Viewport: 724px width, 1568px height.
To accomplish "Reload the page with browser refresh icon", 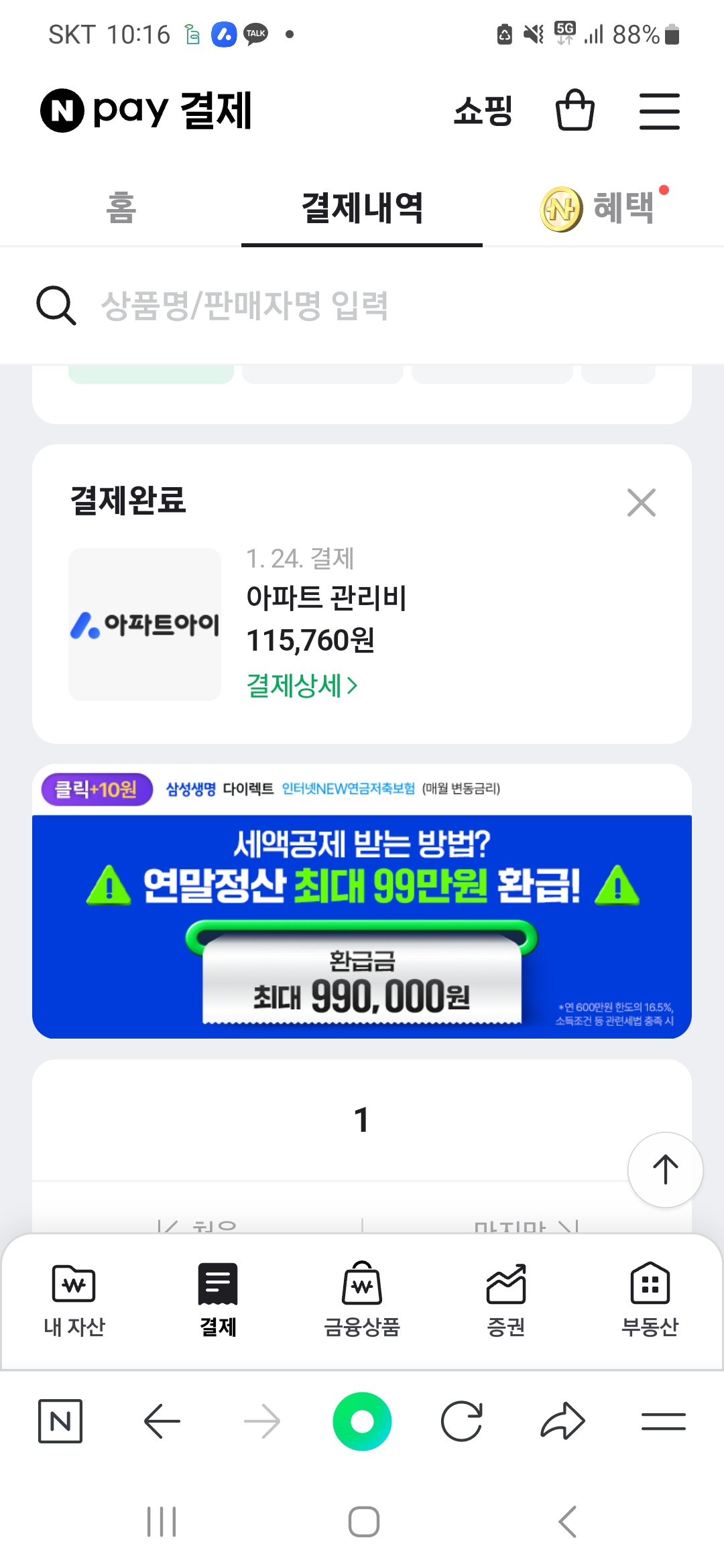I will pyautogui.click(x=462, y=1421).
